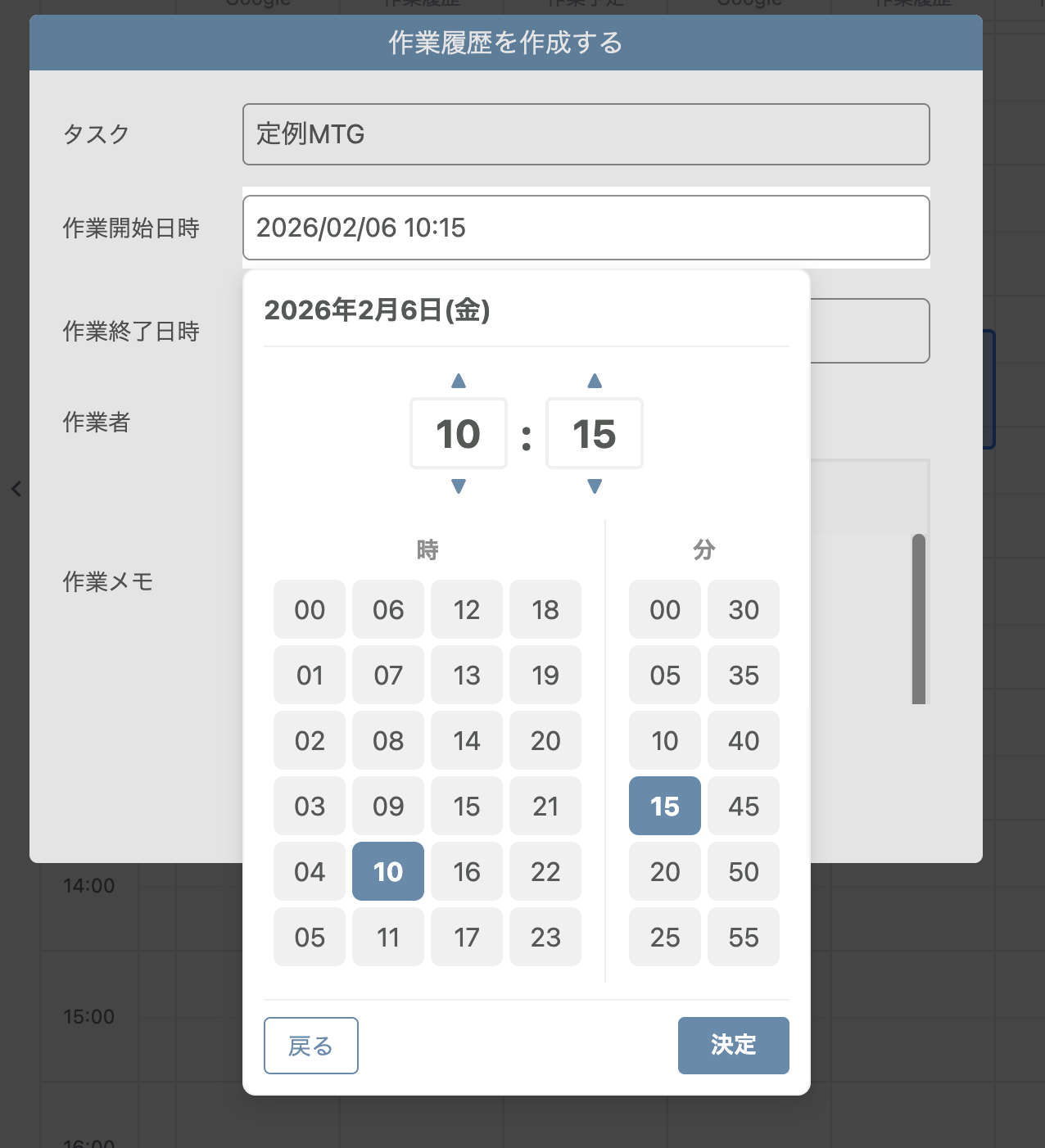Tap the タスク field showing 定例MTG
This screenshot has height=1148, width=1045.
[586, 134]
